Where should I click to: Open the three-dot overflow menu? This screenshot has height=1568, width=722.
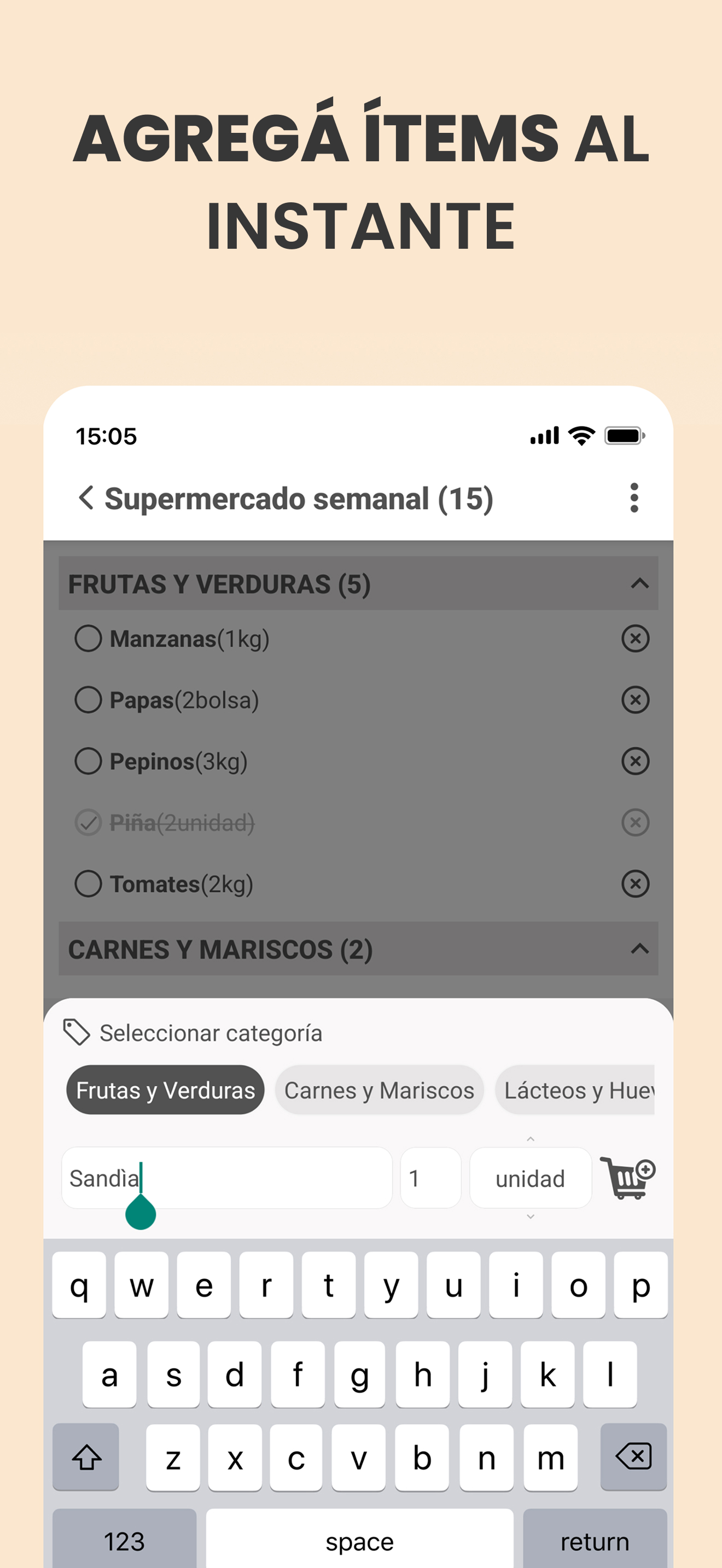[x=634, y=499]
